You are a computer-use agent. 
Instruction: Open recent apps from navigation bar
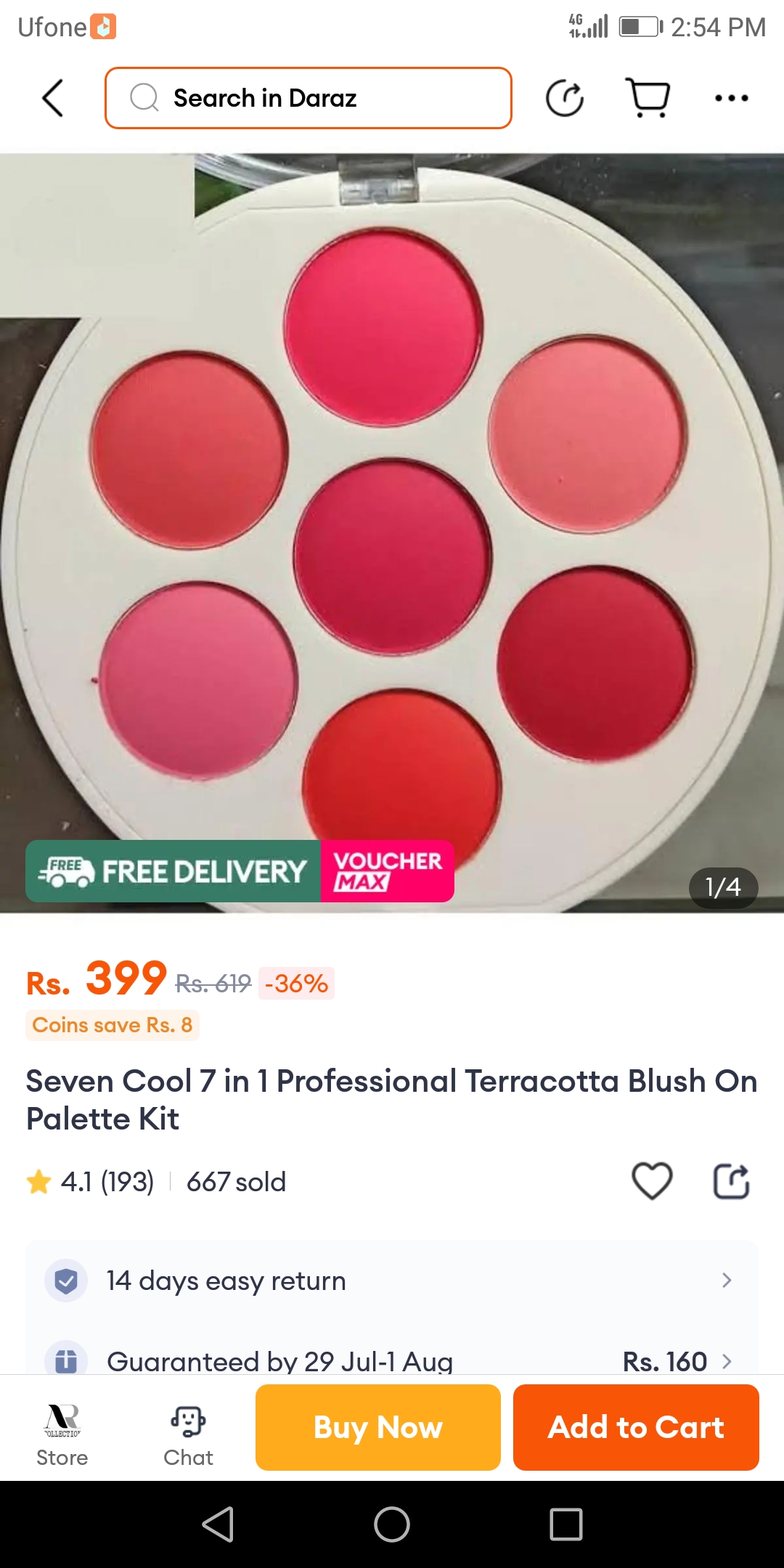tap(566, 1524)
